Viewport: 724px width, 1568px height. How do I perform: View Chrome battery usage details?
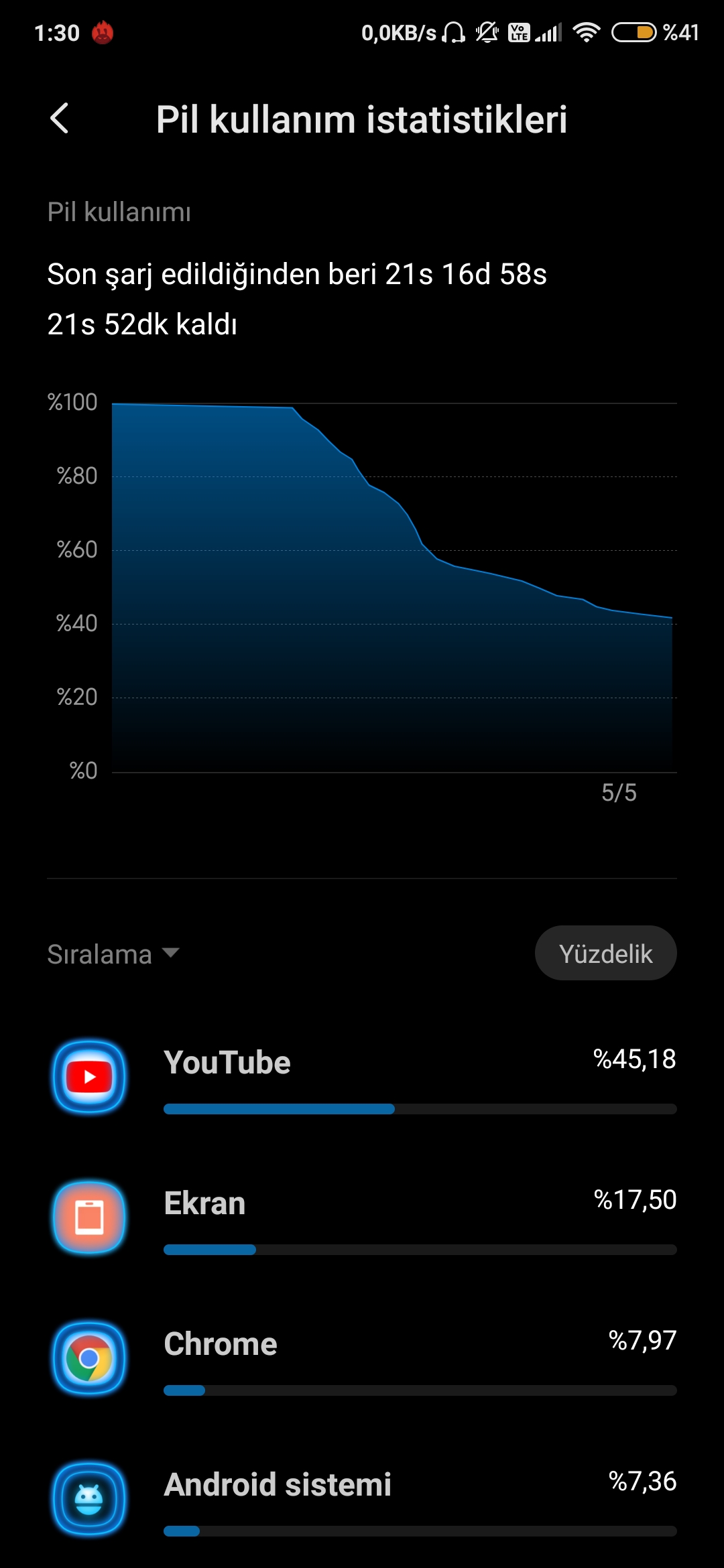click(362, 1360)
